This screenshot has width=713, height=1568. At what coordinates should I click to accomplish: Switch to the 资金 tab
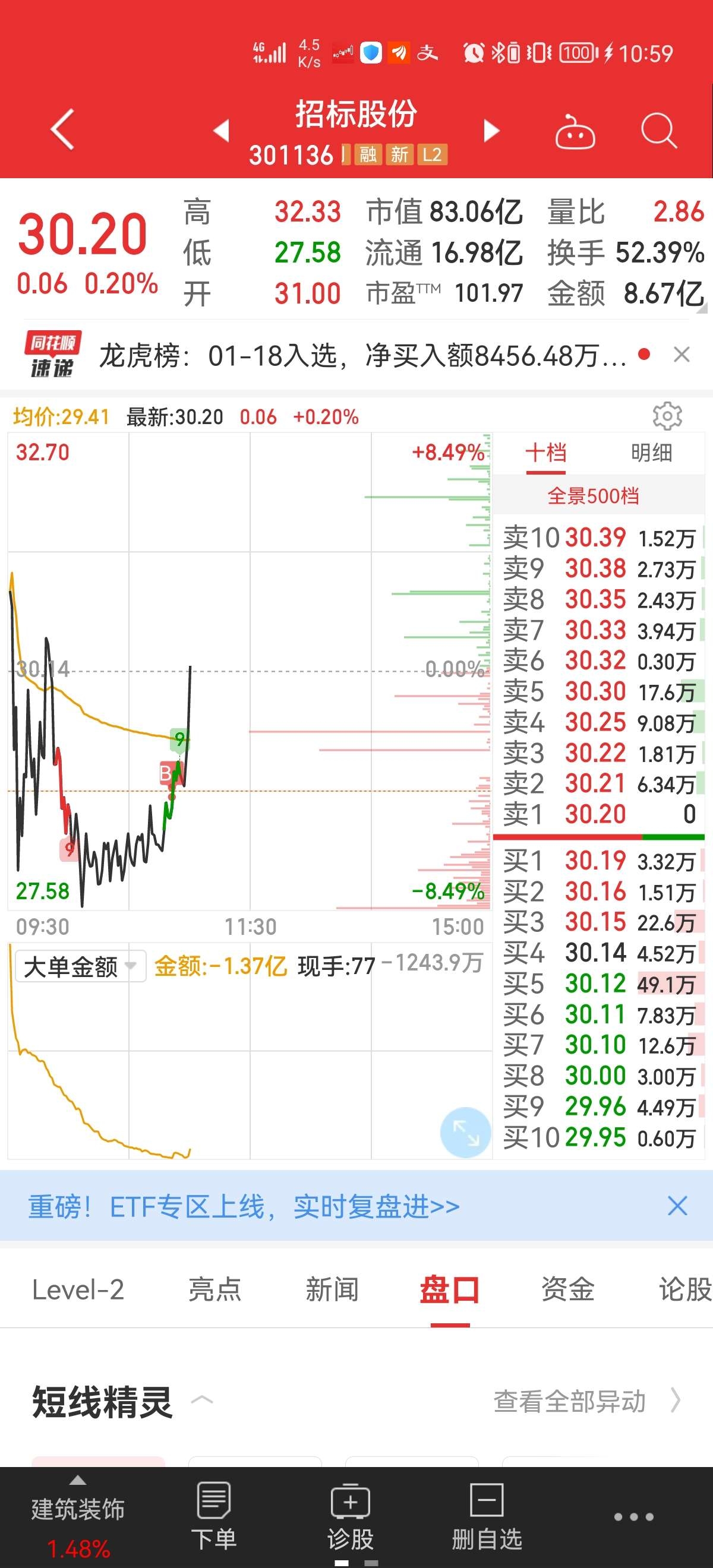(x=567, y=1290)
